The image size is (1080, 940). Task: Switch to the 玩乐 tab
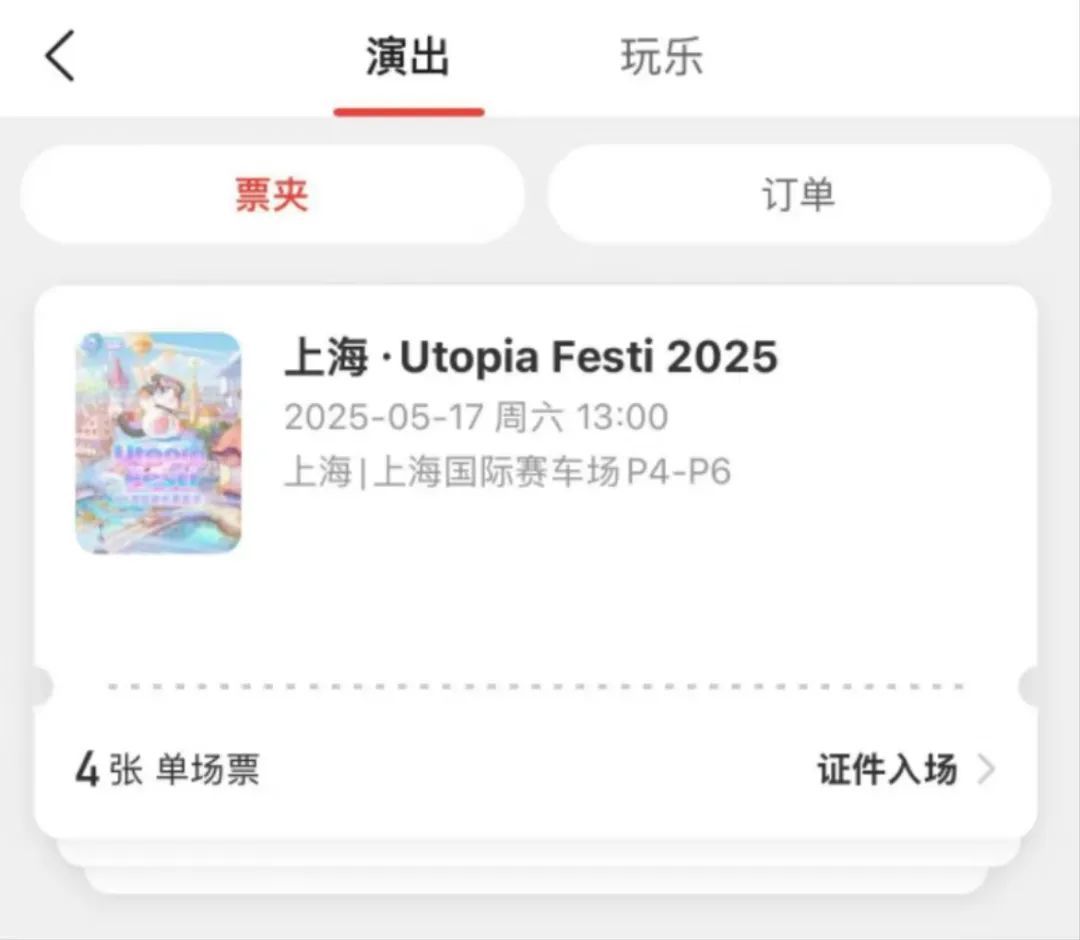coord(661,58)
